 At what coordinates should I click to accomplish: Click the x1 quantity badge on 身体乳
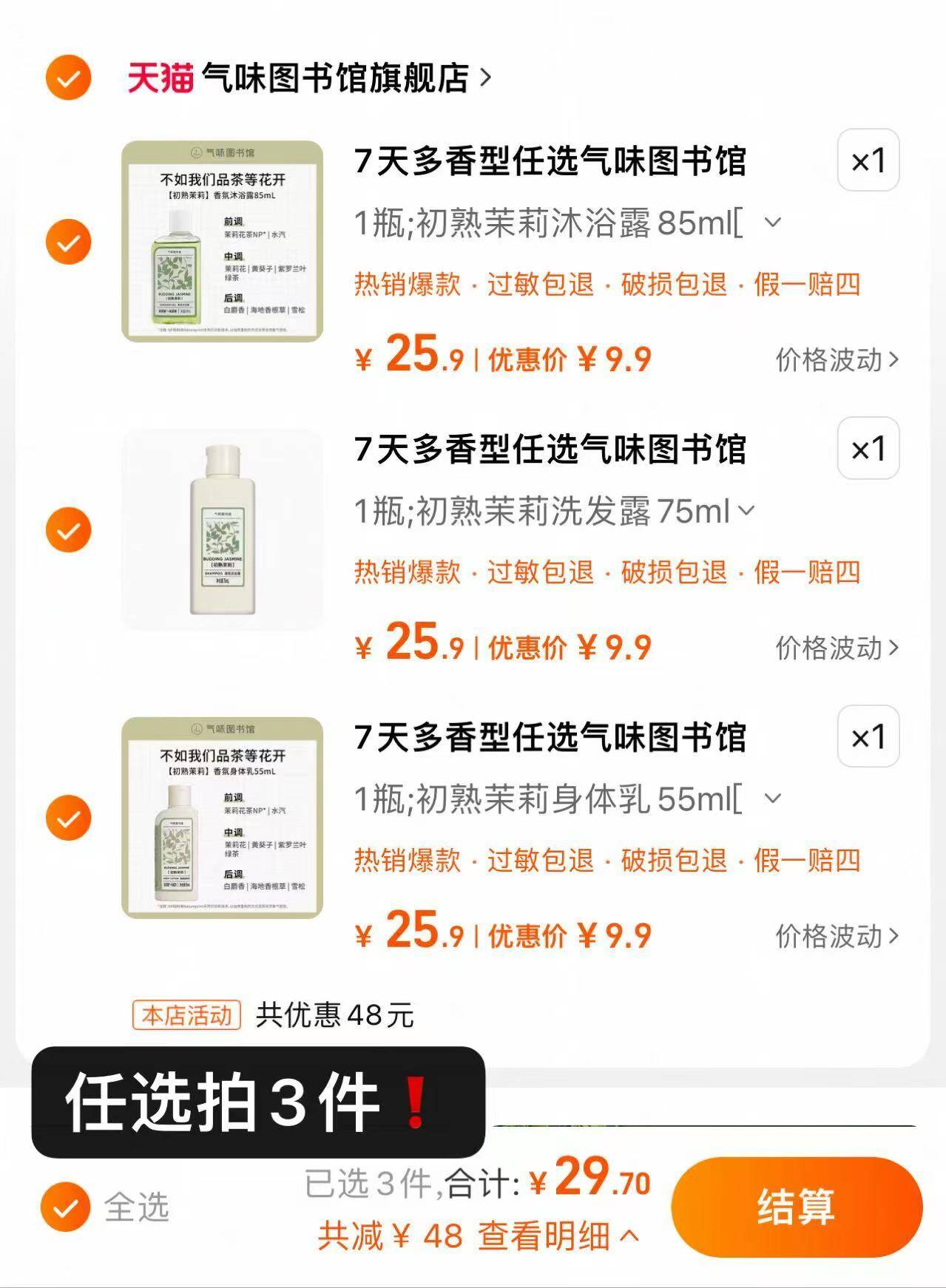coord(868,736)
